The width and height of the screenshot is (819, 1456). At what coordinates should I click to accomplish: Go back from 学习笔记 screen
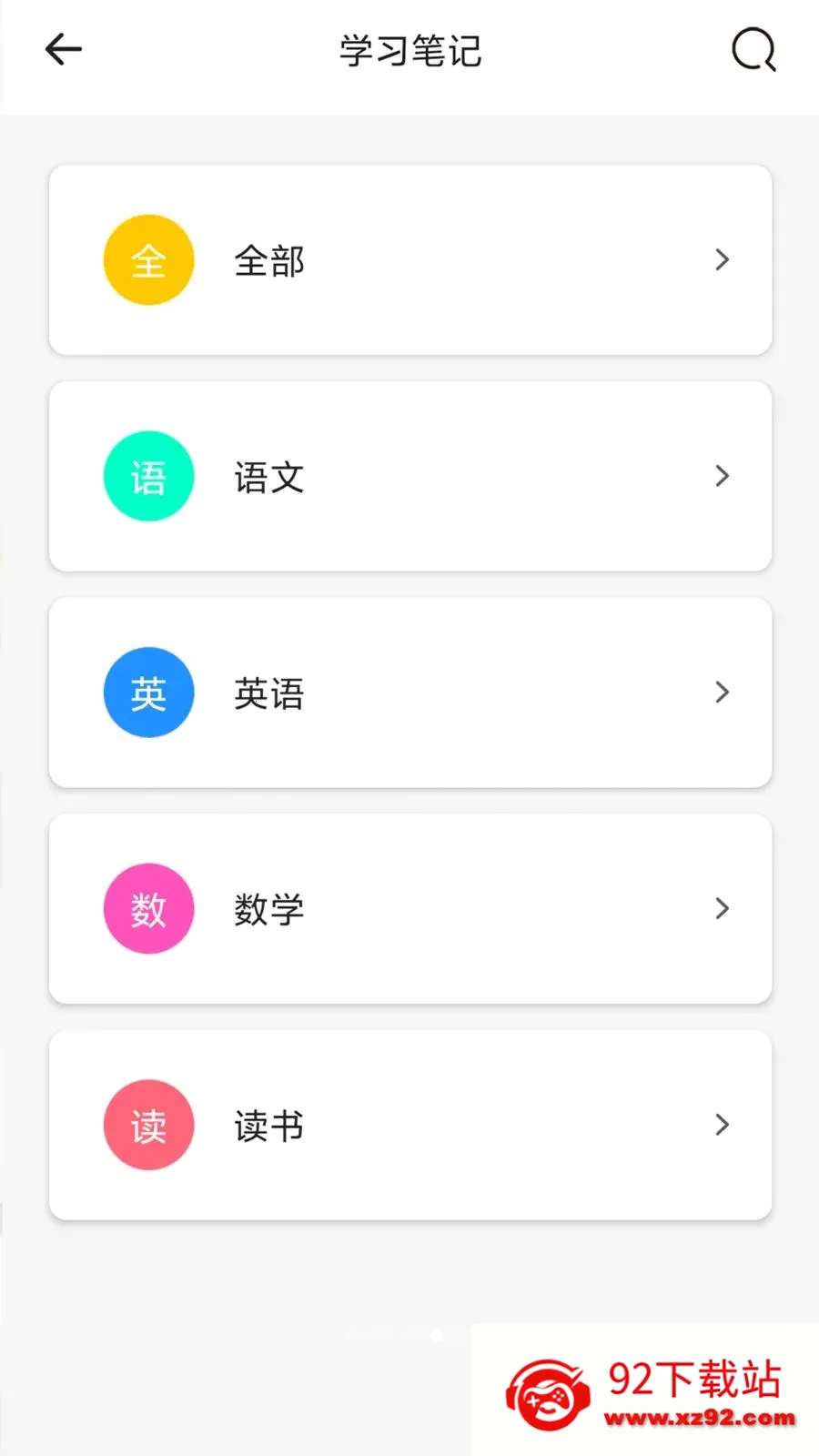pos(64,49)
